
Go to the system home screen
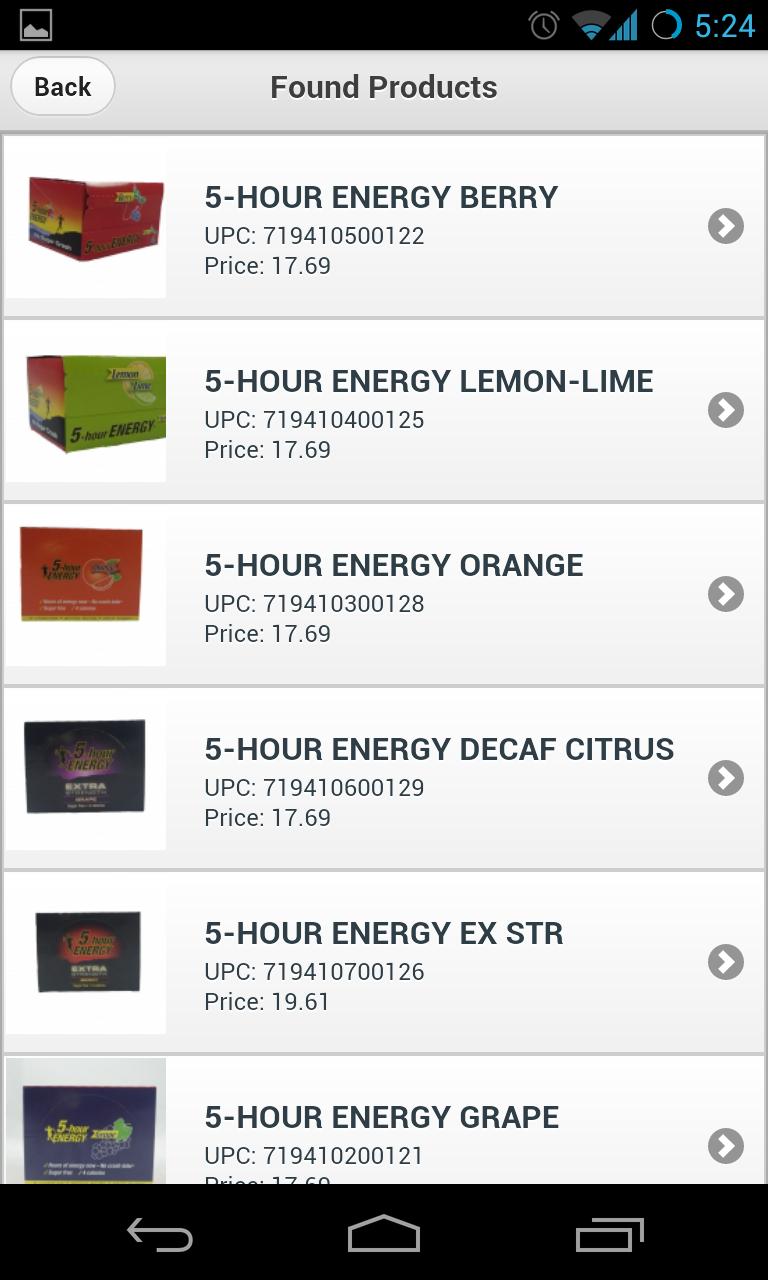tap(384, 1234)
